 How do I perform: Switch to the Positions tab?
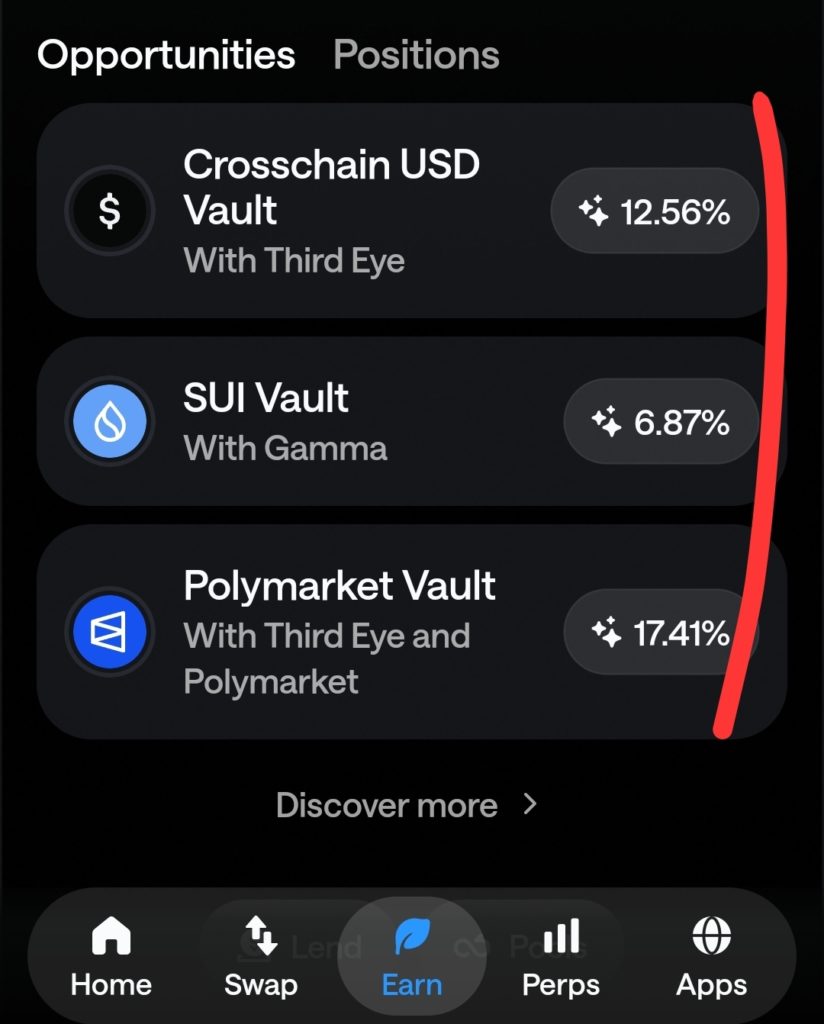pyautogui.click(x=416, y=55)
